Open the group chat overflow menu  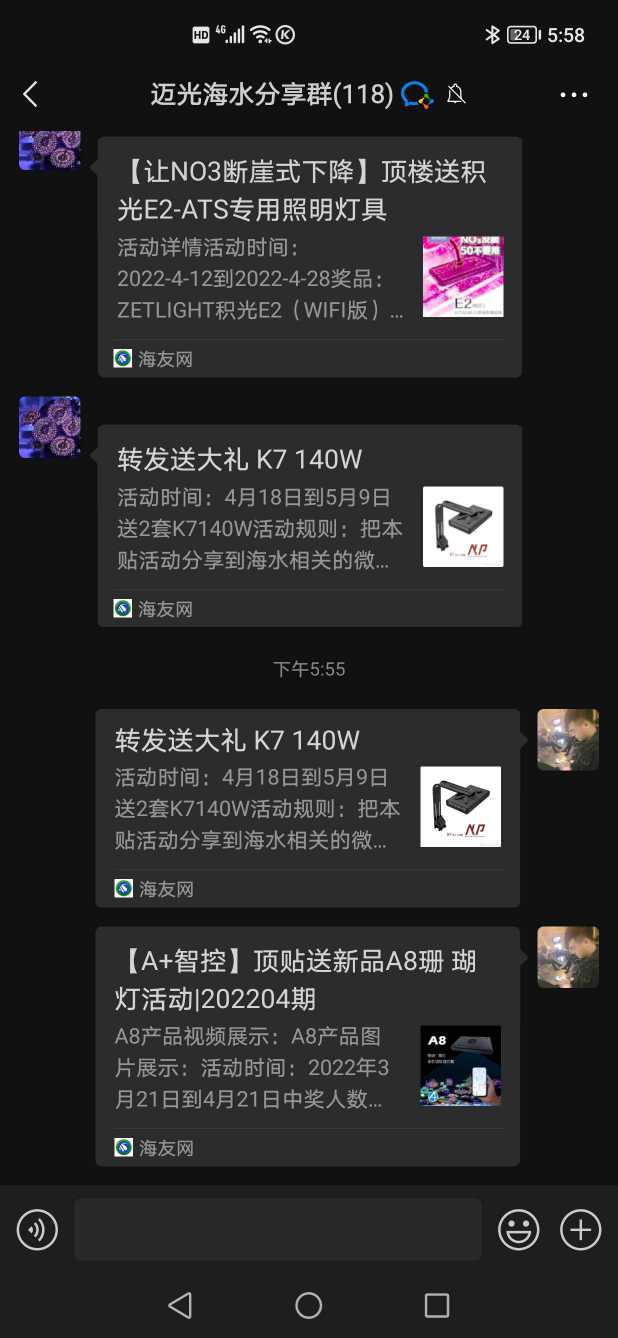point(573,95)
